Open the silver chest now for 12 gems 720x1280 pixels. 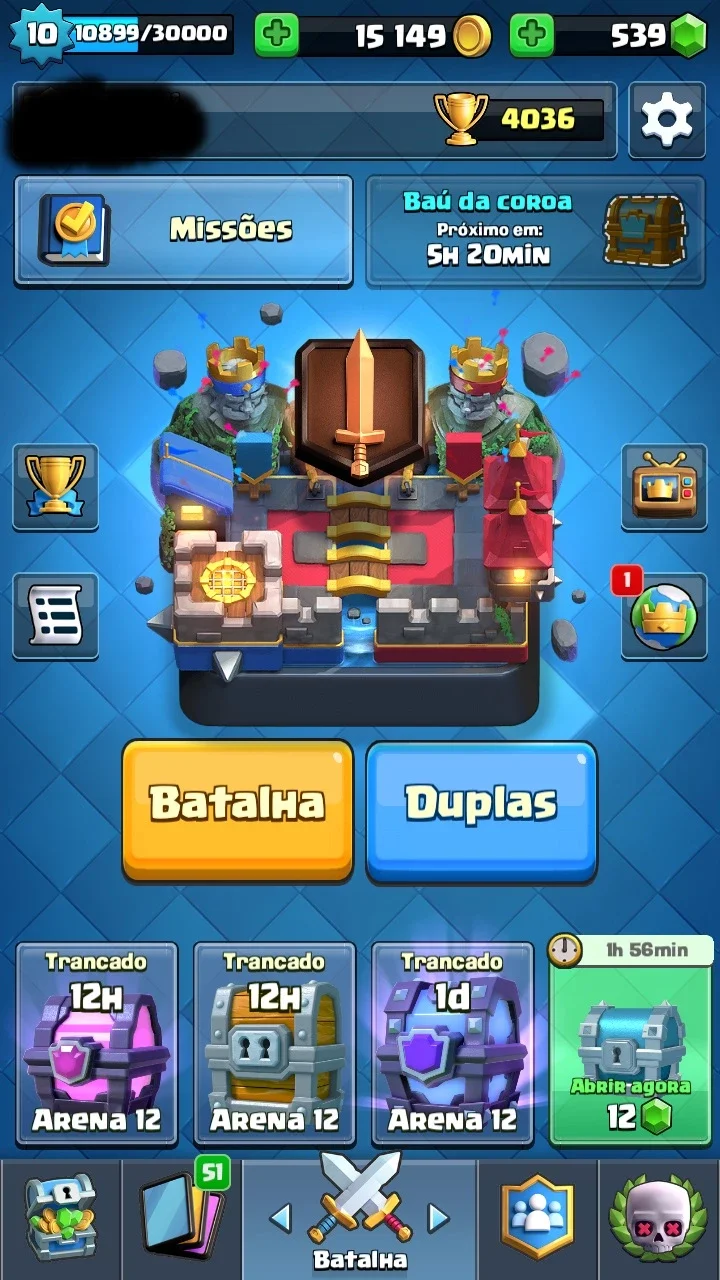(631, 1044)
